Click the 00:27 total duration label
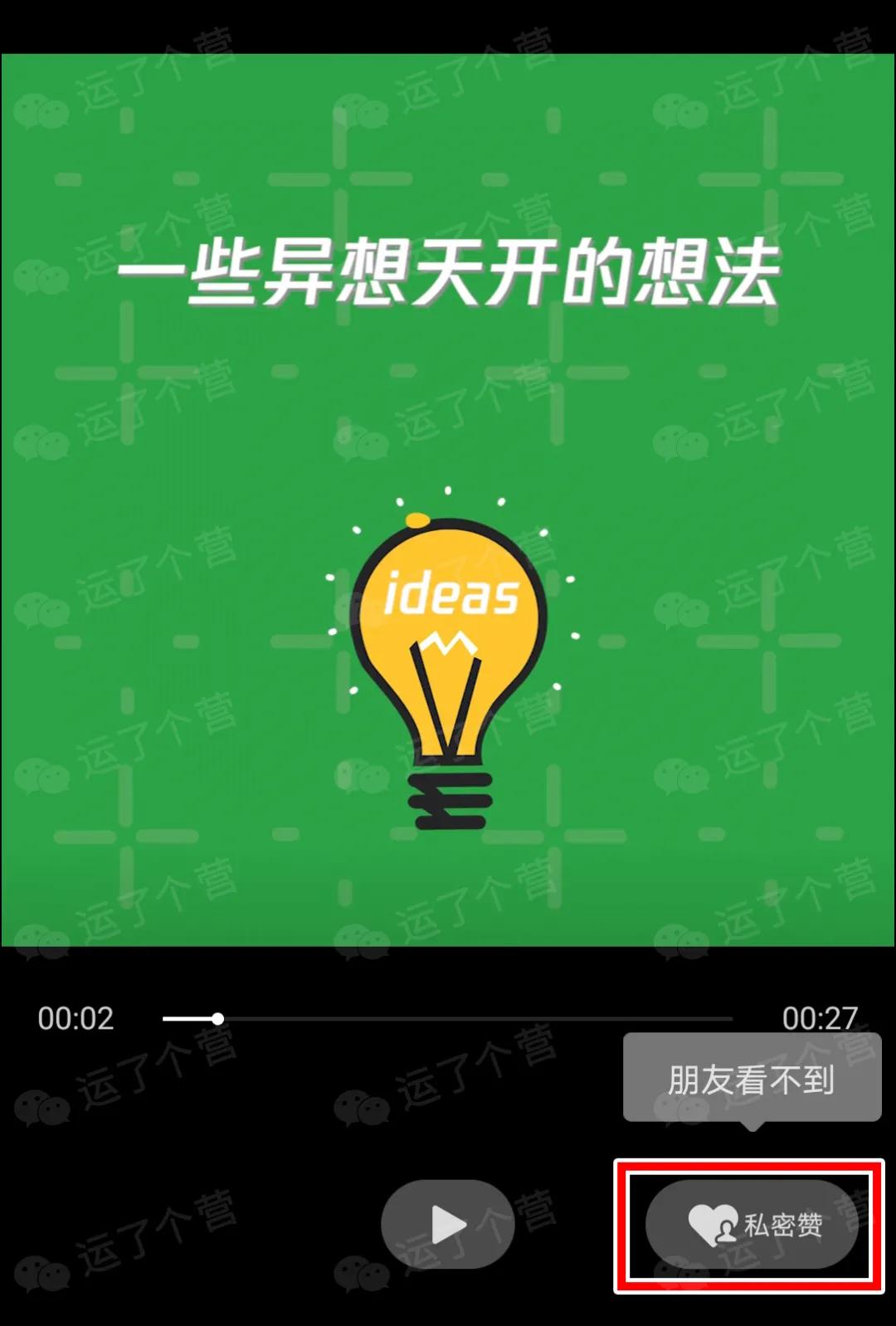The width and height of the screenshot is (896, 1326). point(821,1016)
